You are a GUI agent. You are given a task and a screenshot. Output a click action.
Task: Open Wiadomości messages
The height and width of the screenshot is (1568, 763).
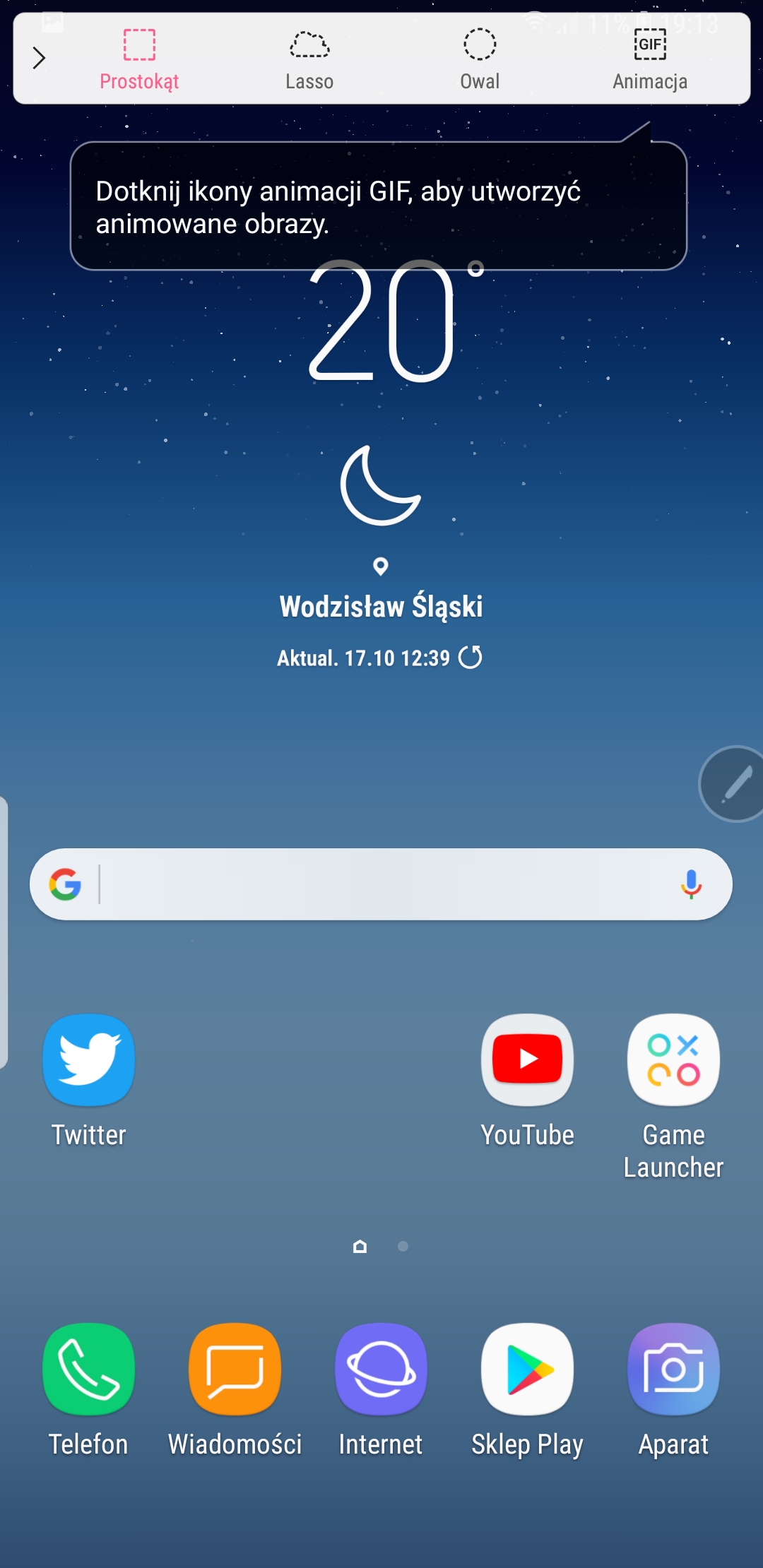coord(235,1390)
